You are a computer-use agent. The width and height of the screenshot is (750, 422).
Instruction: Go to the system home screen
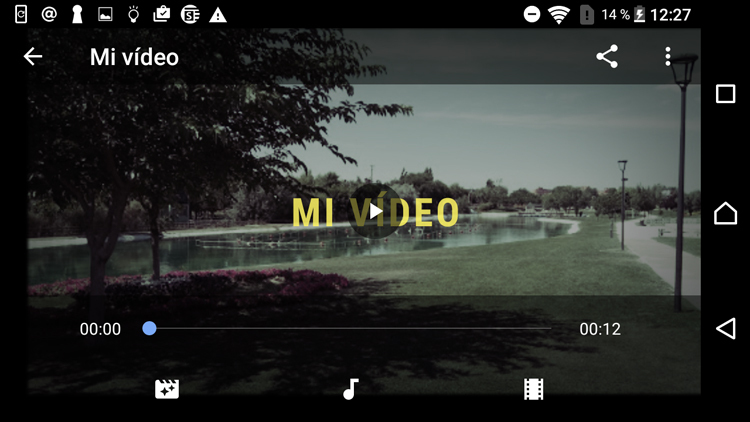(725, 213)
